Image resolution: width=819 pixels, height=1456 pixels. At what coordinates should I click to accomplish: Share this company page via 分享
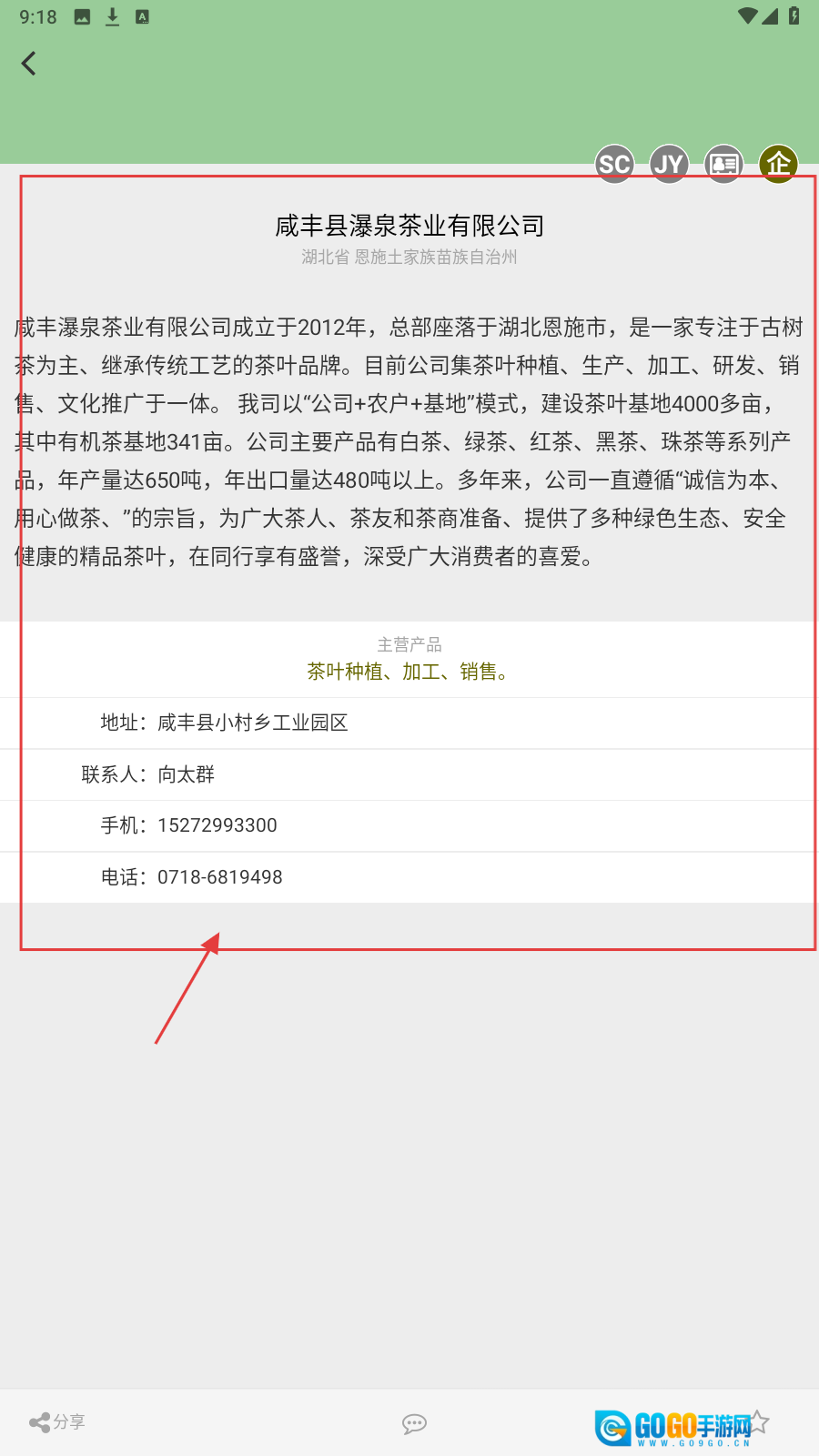coord(57,1422)
